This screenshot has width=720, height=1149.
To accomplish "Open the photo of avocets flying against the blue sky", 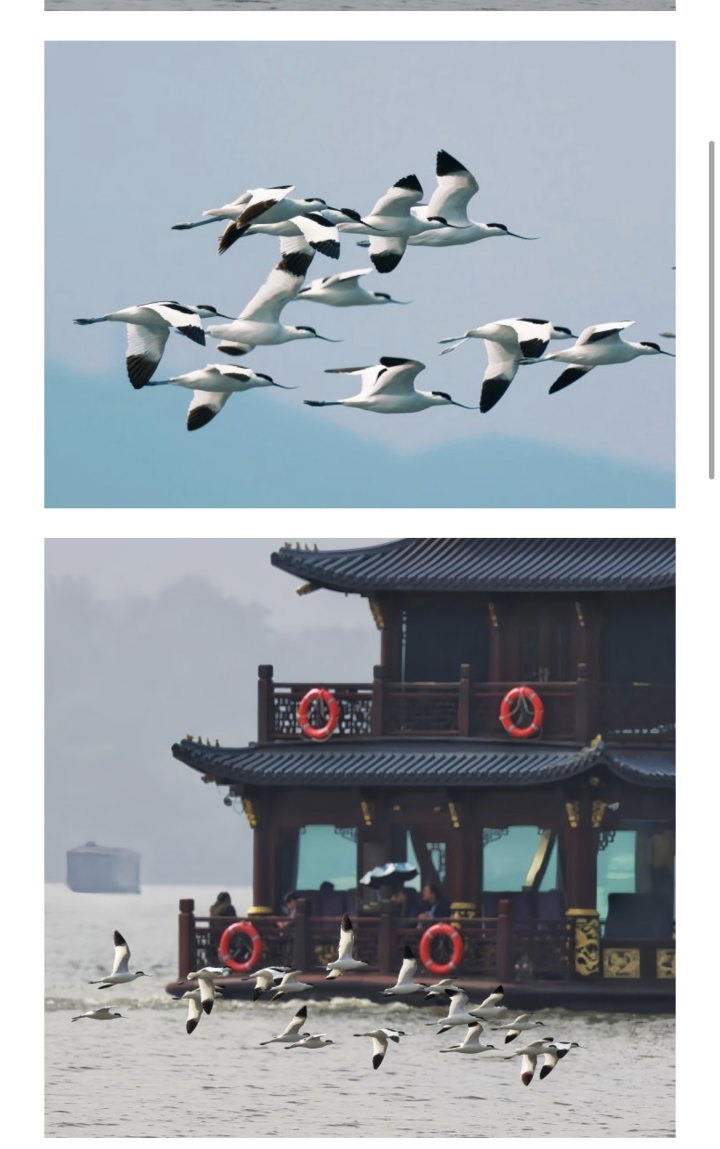I will 359,274.
